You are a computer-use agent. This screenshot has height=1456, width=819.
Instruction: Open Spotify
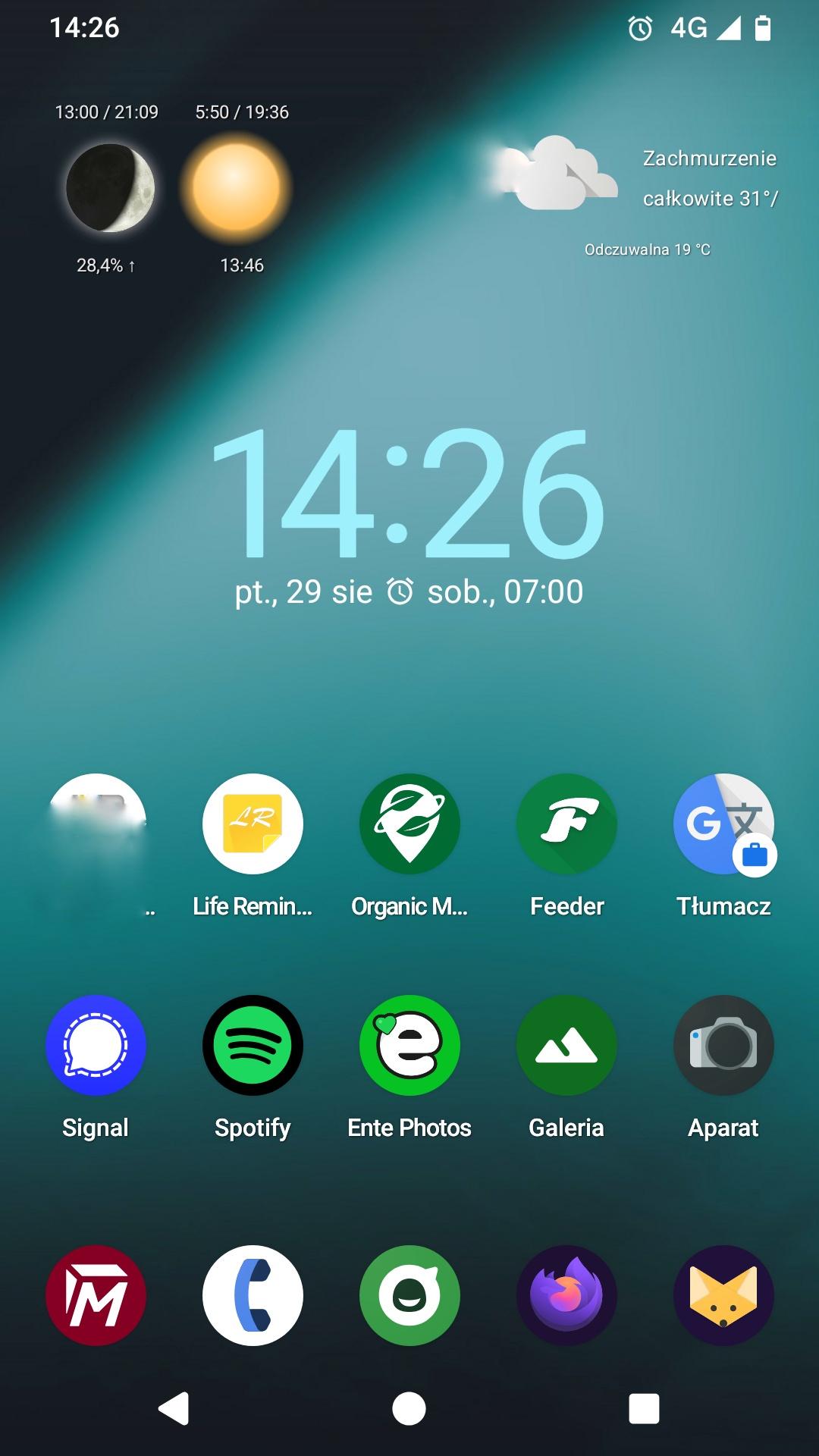(x=253, y=1045)
